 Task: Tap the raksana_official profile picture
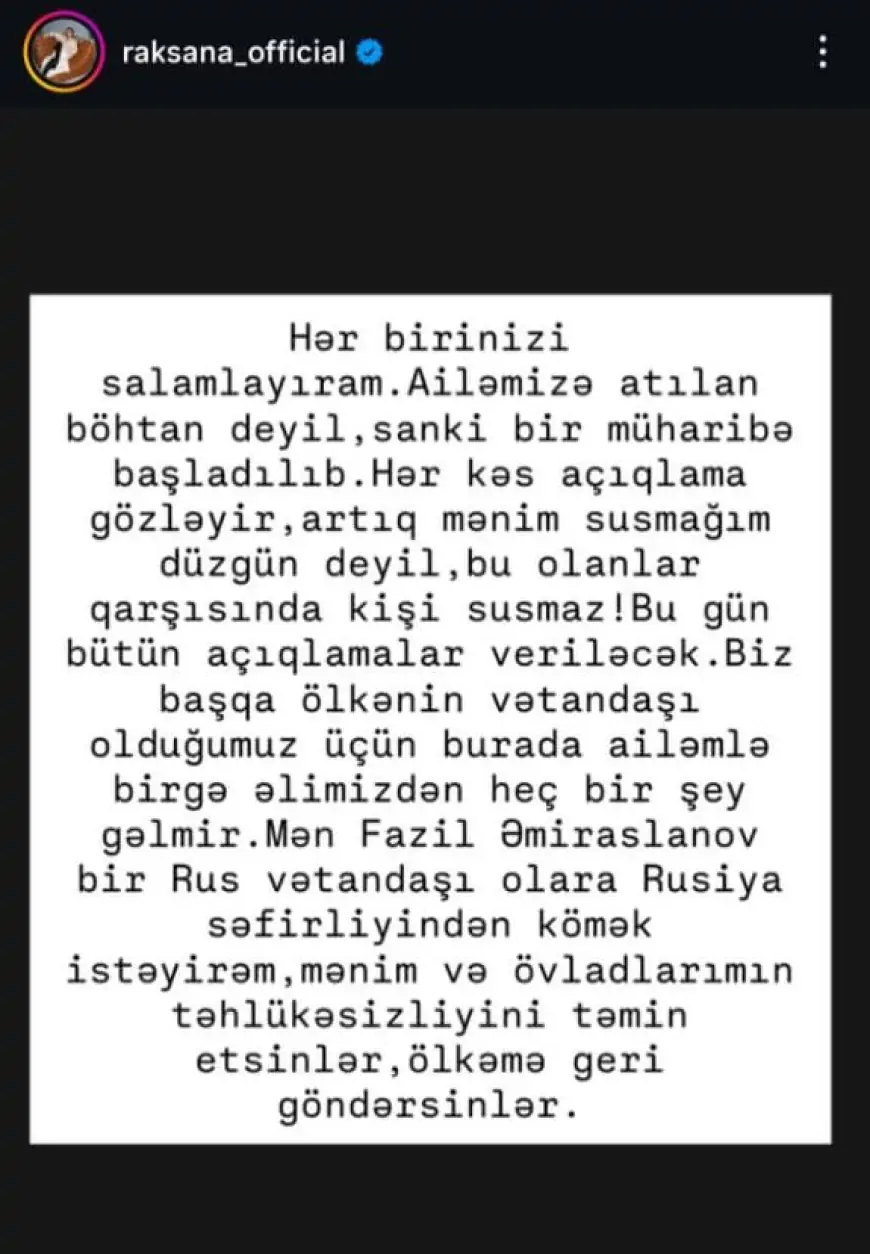(64, 52)
